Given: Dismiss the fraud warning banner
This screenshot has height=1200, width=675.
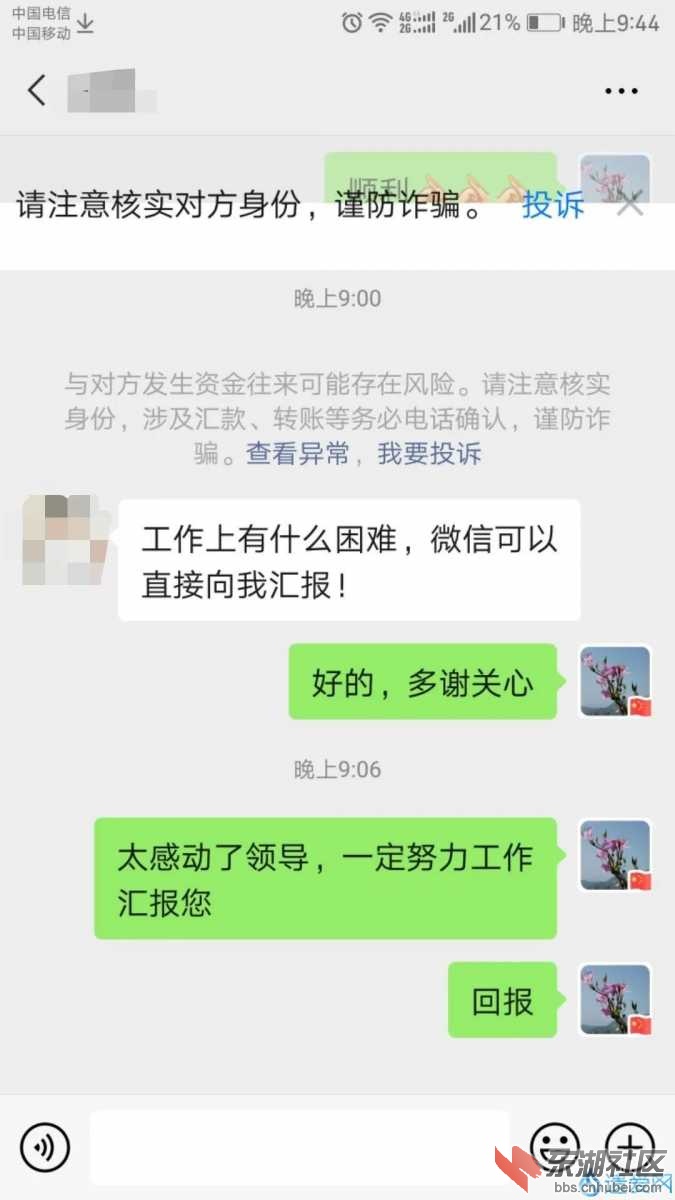Looking at the screenshot, I should pos(630,206).
